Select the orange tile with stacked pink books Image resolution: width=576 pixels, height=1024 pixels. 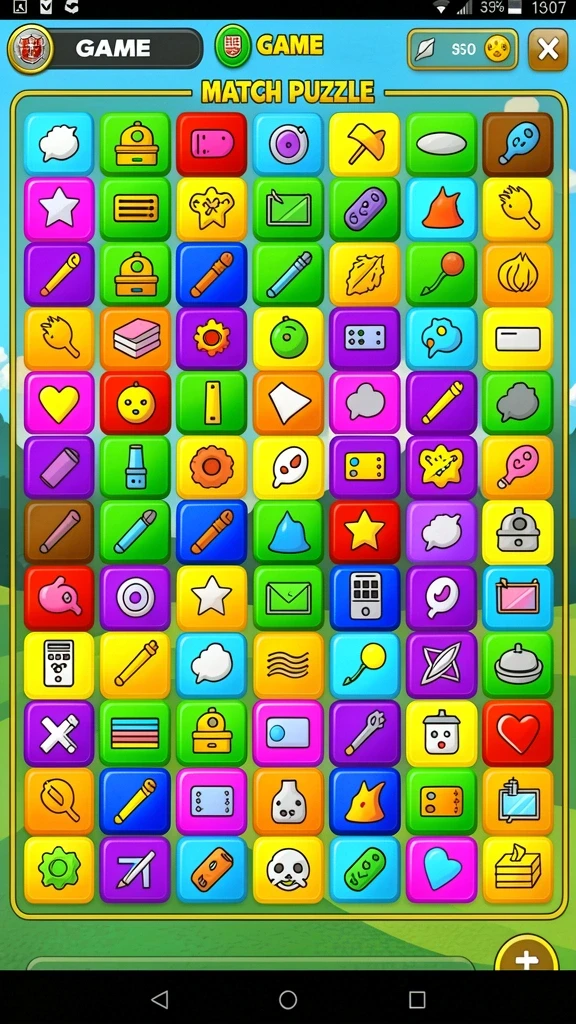[135, 338]
